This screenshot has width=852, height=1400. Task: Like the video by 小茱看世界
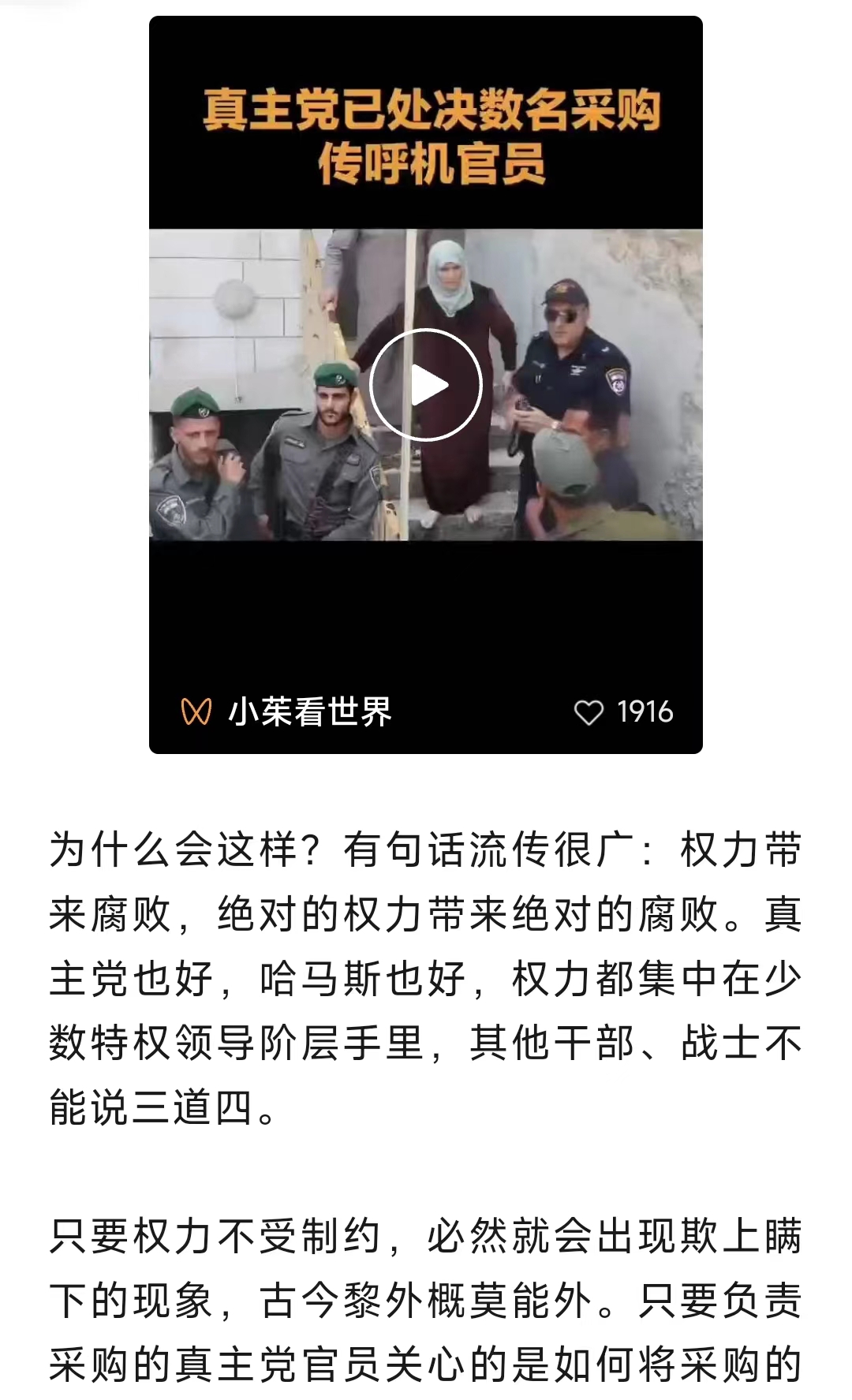[589, 712]
